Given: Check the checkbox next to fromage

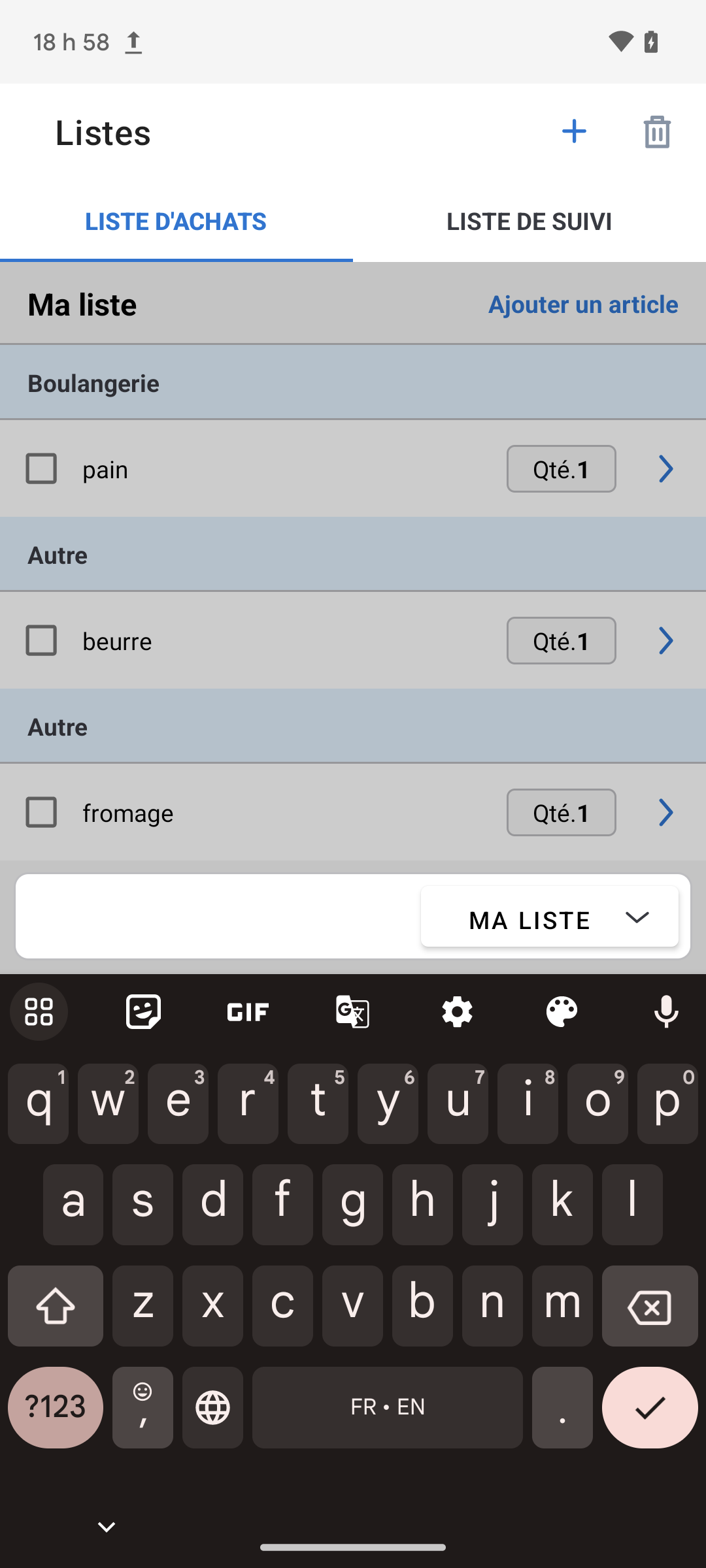Looking at the screenshot, I should (x=41, y=813).
